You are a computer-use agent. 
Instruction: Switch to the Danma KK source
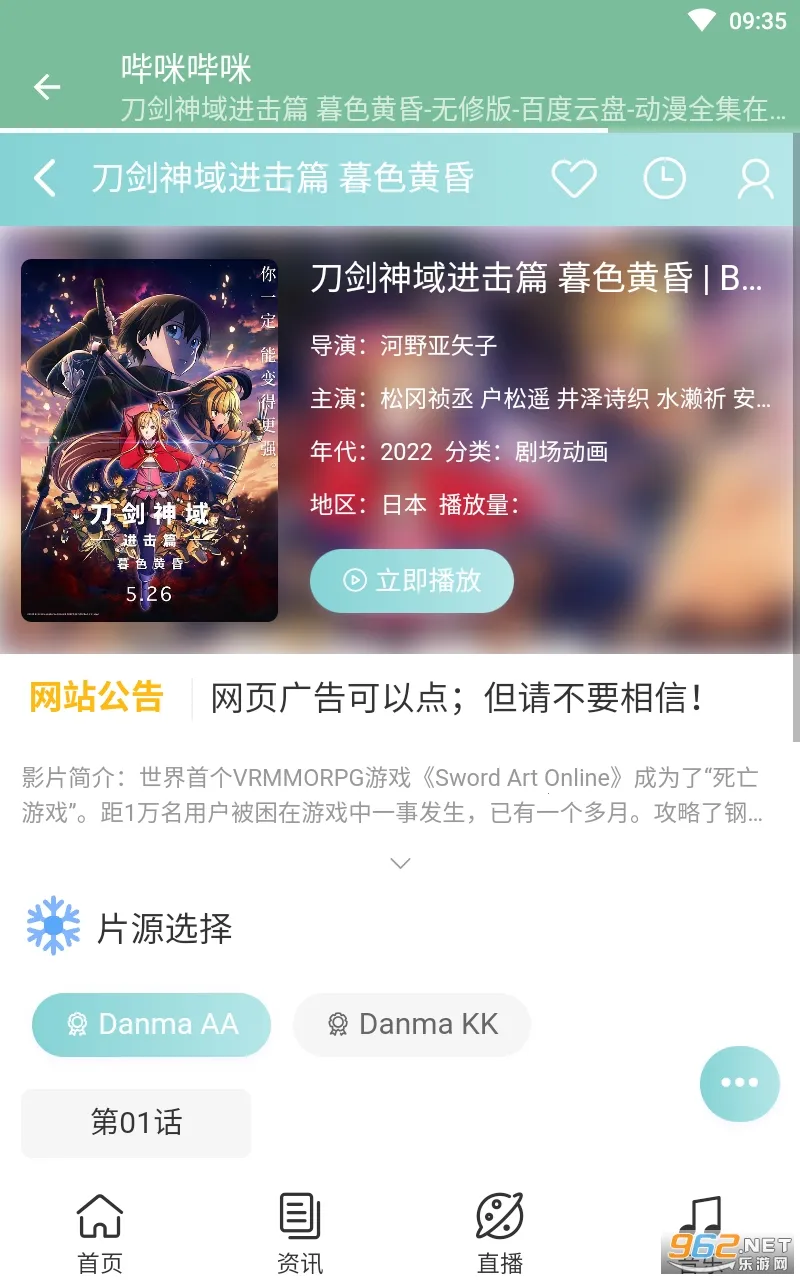pyautogui.click(x=411, y=1024)
